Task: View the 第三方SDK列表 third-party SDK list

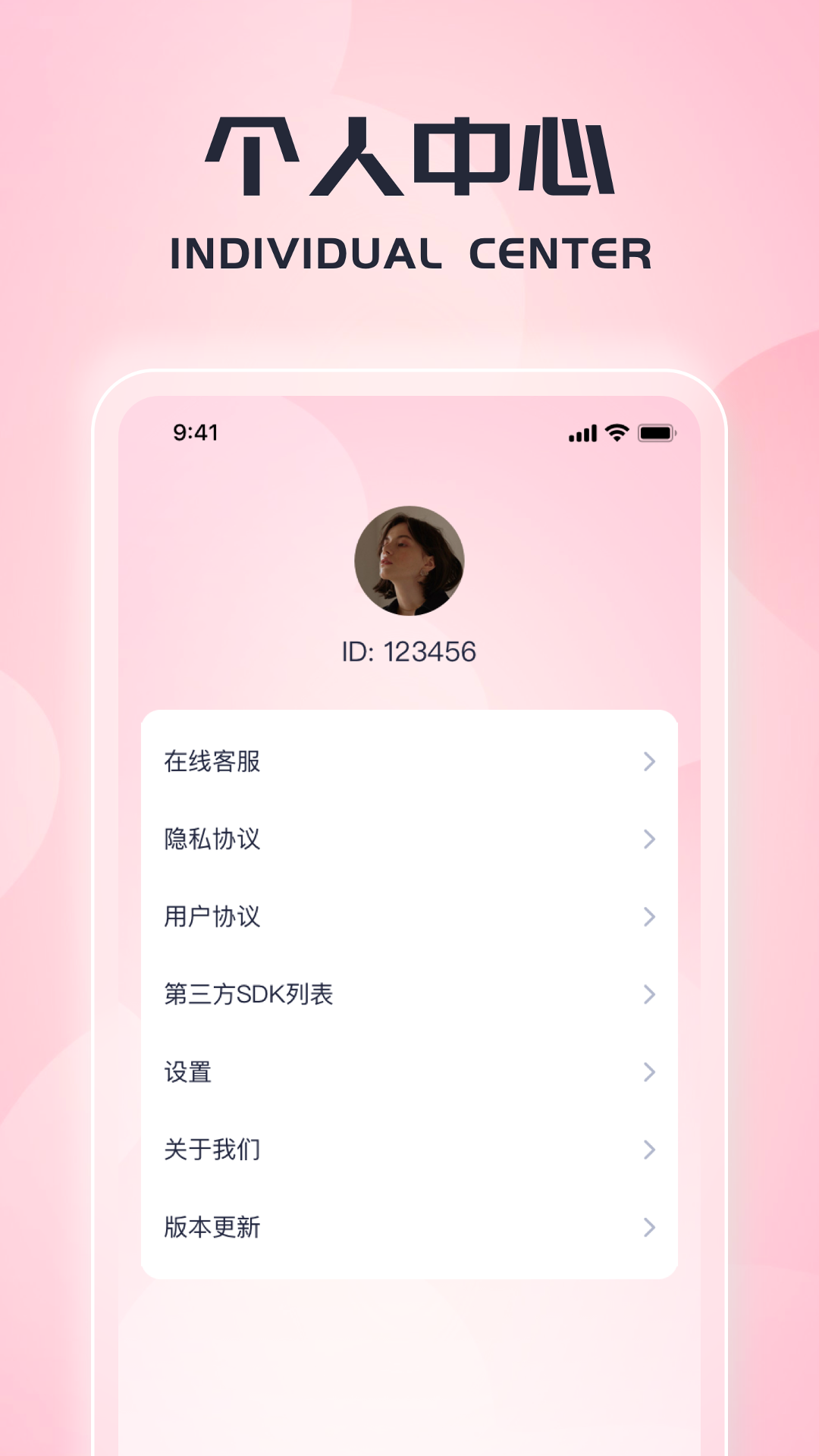Action: (246, 995)
